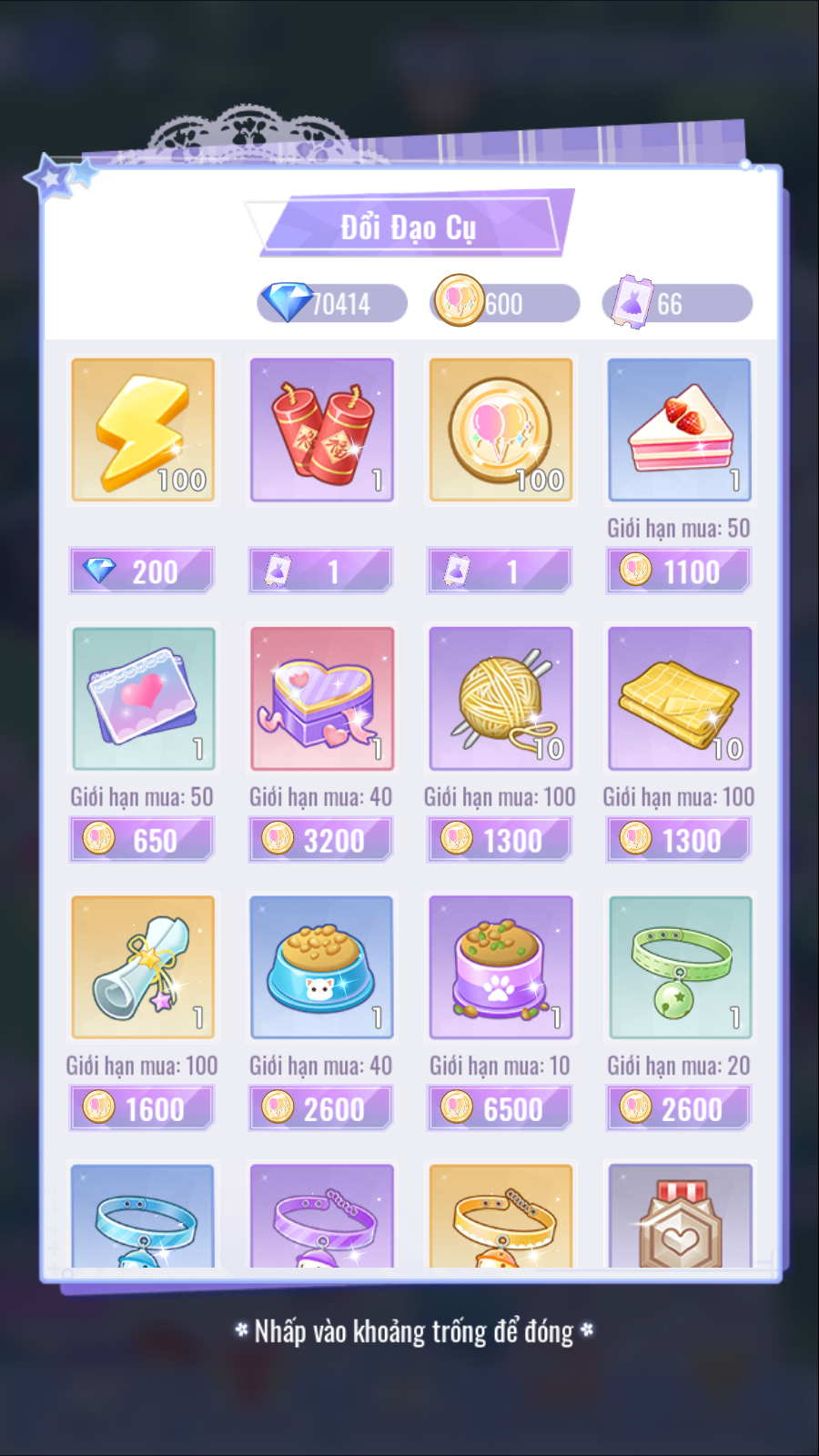The width and height of the screenshot is (819, 1456).
Task: Buy the lightning energy for 200 diamonds
Action: (x=142, y=571)
